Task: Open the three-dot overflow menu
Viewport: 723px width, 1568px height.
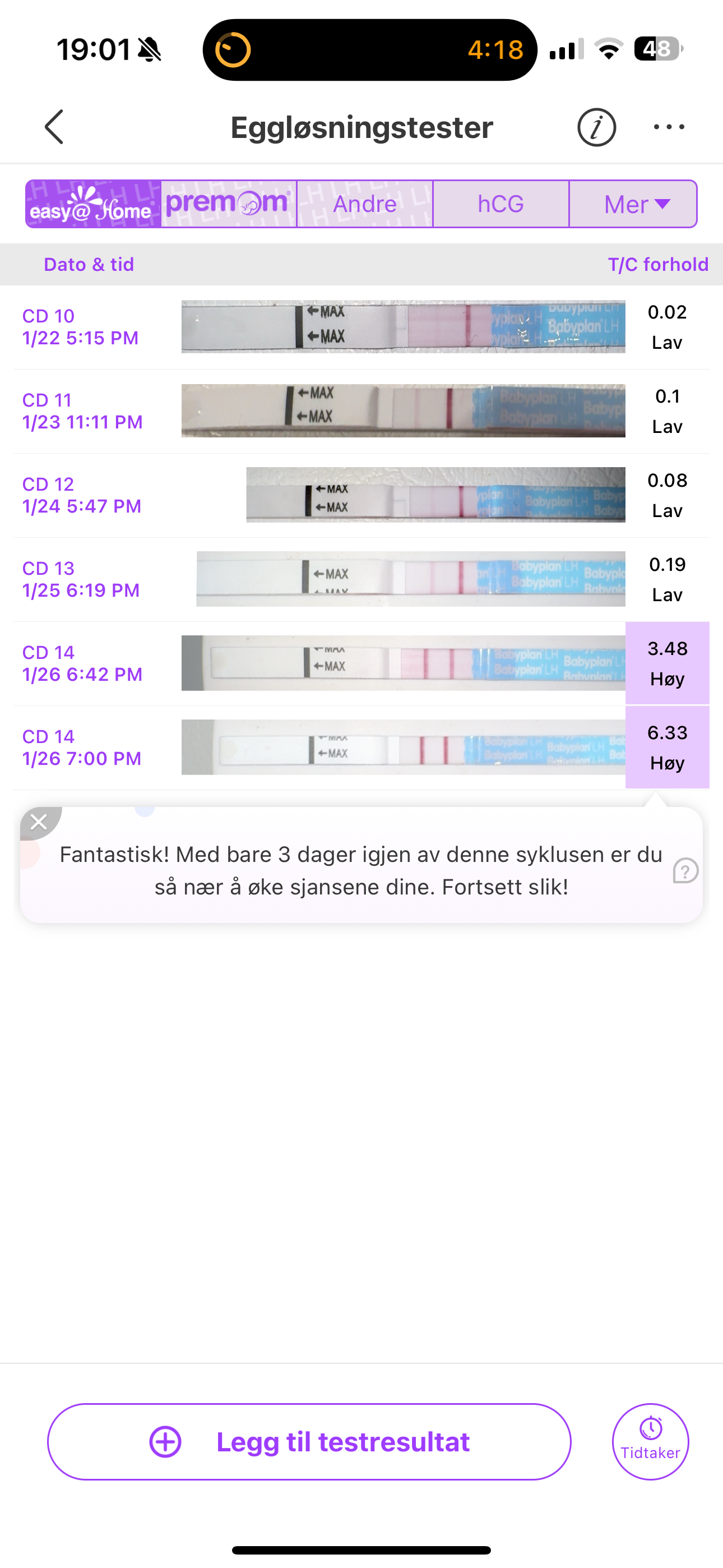Action: [x=668, y=127]
